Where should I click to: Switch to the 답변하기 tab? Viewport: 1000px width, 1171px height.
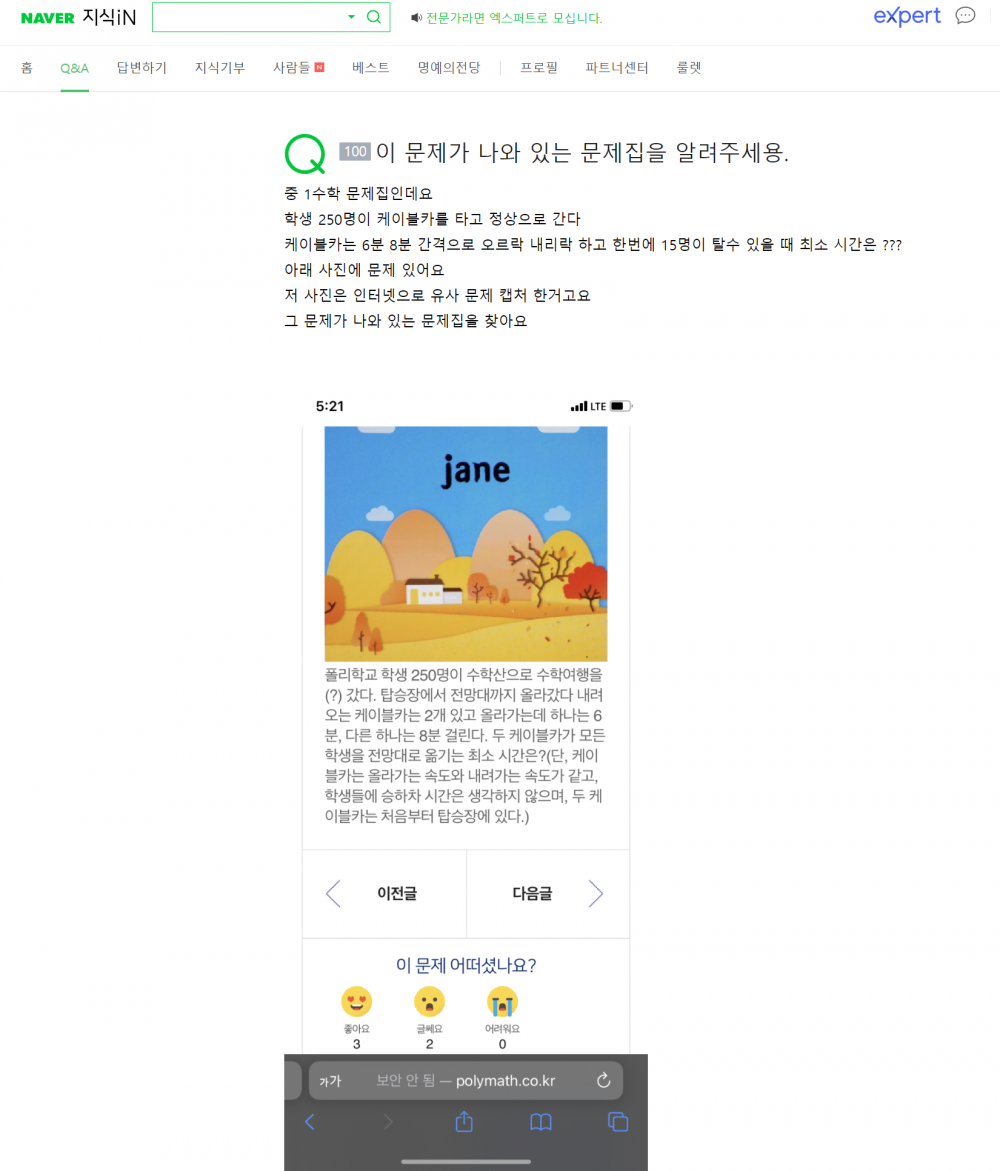[141, 68]
